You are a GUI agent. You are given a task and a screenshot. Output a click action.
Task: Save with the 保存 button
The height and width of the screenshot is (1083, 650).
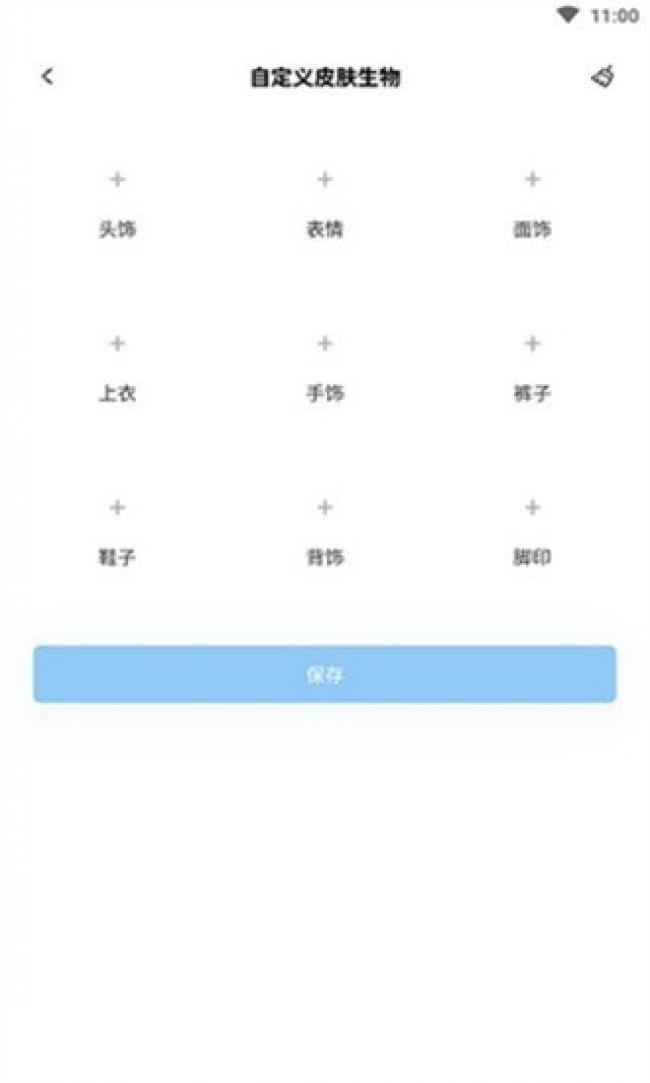pos(325,674)
